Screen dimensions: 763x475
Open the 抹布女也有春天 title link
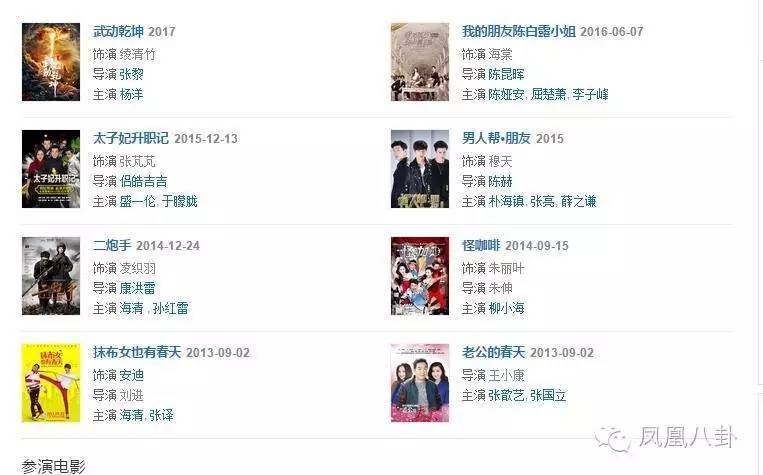click(x=144, y=353)
